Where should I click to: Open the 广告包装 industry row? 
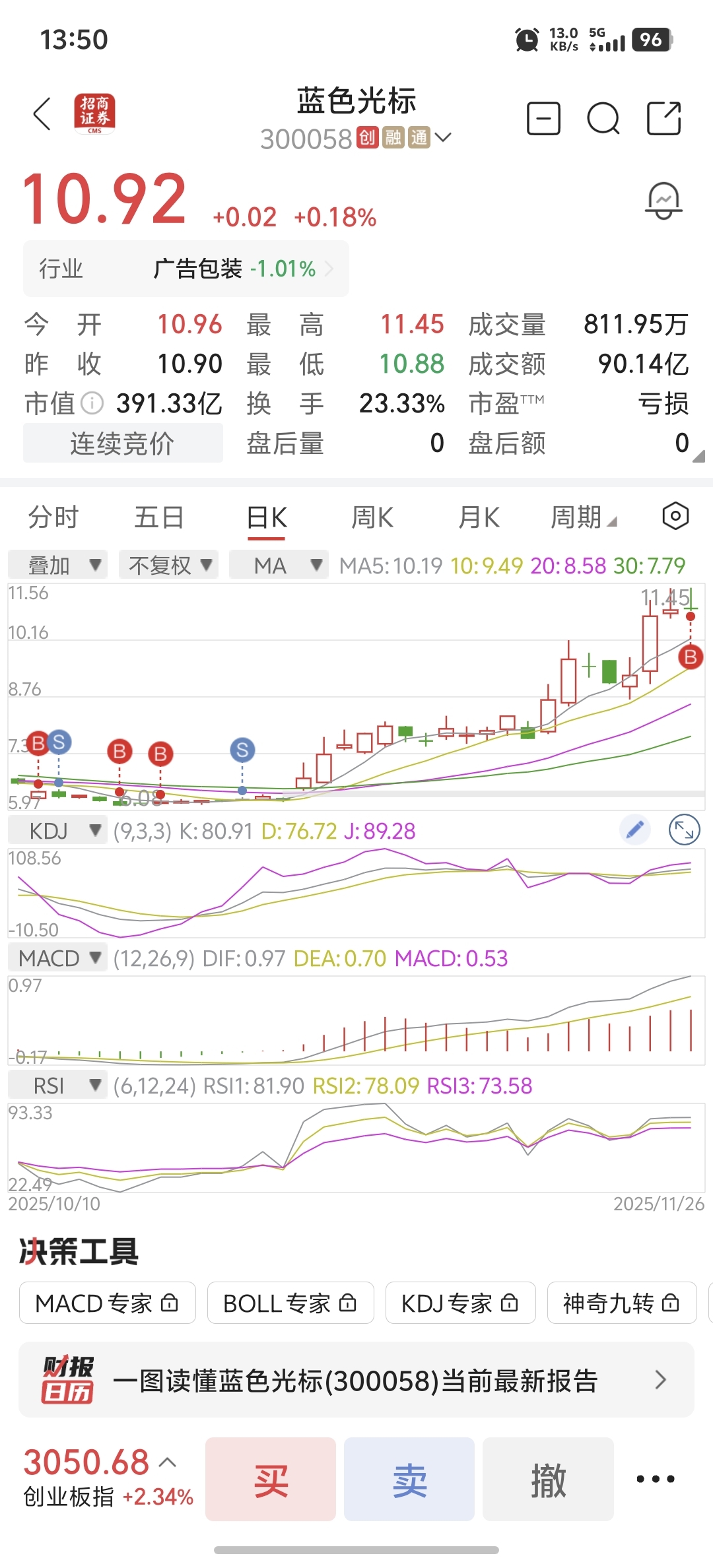[186, 269]
